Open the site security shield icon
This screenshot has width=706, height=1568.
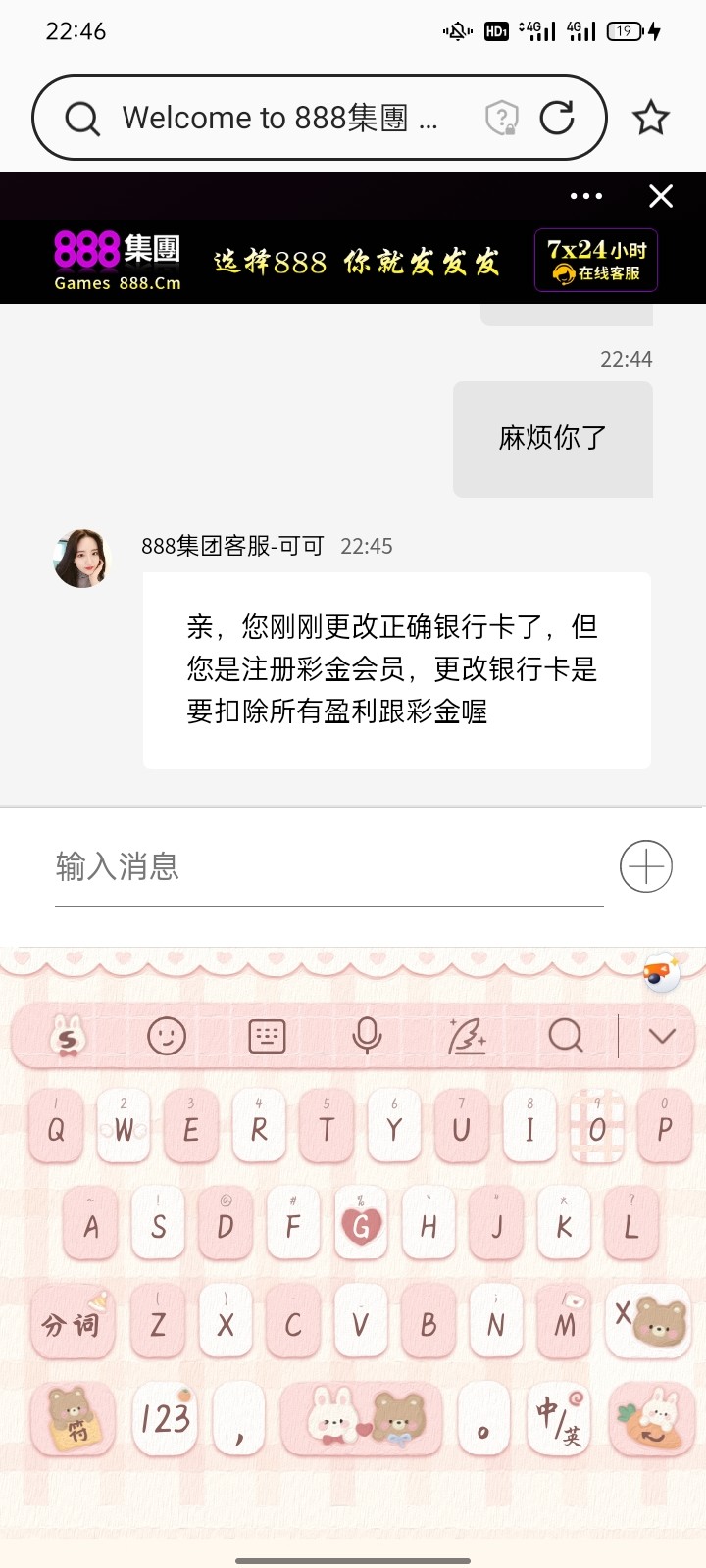click(x=501, y=118)
